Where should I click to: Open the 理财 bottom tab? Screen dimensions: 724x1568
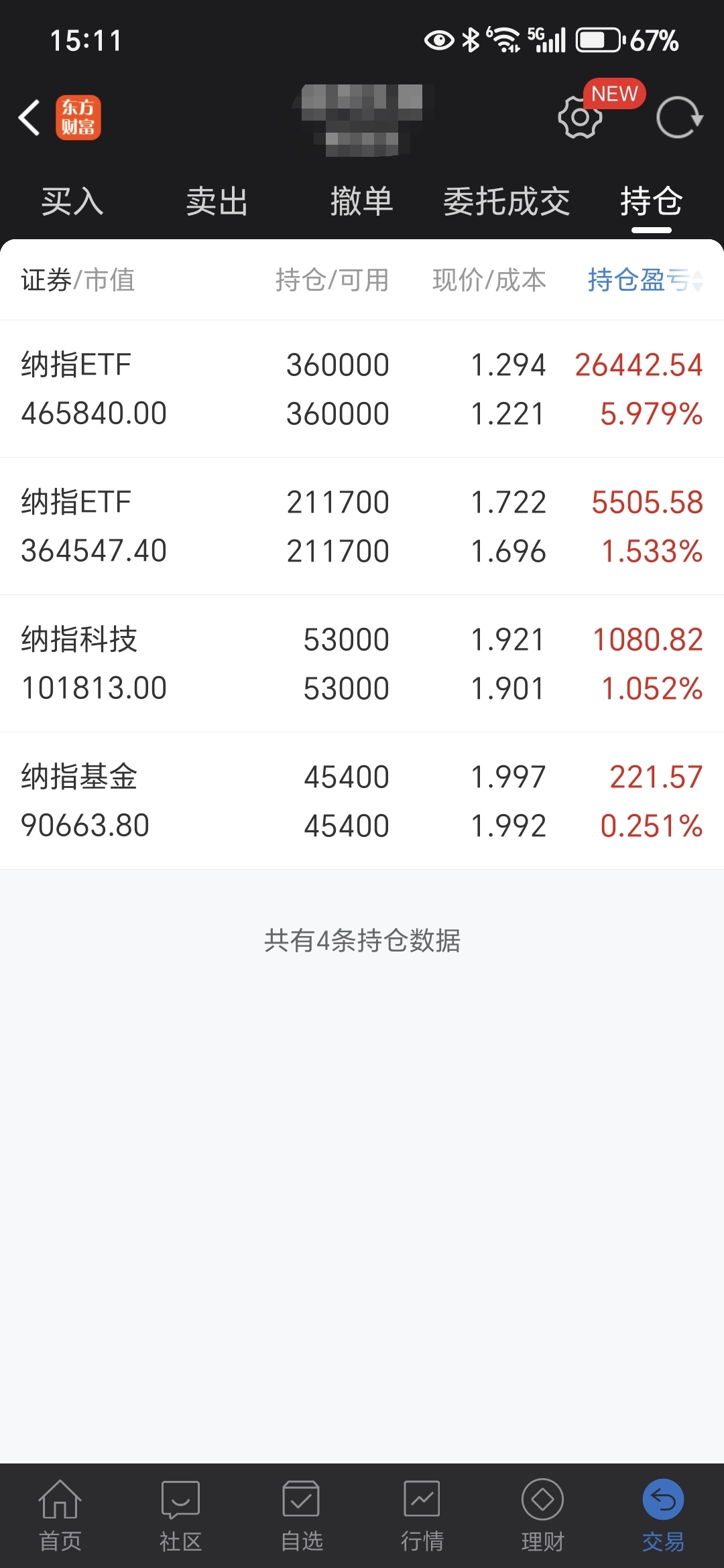[543, 1516]
